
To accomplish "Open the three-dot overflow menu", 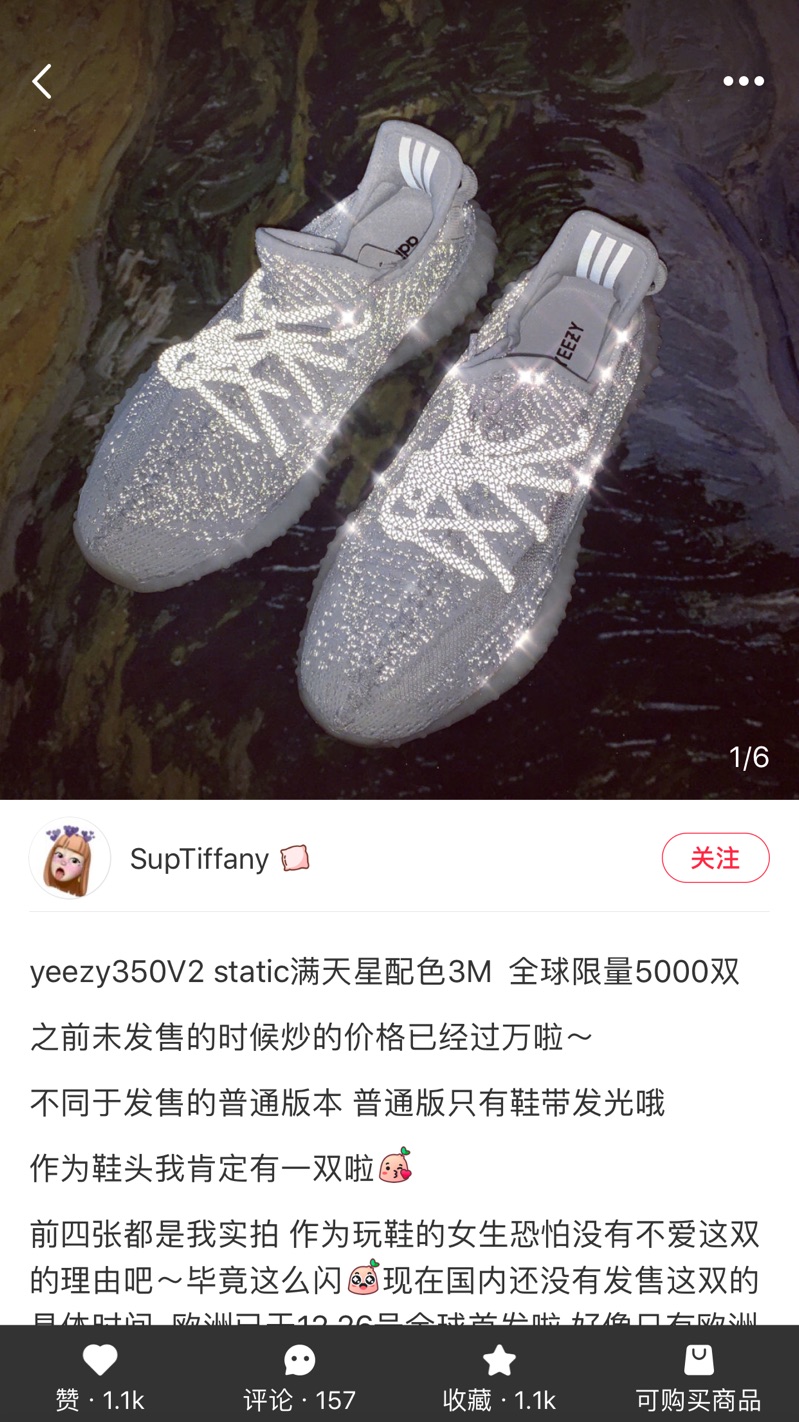I will tap(743, 82).
